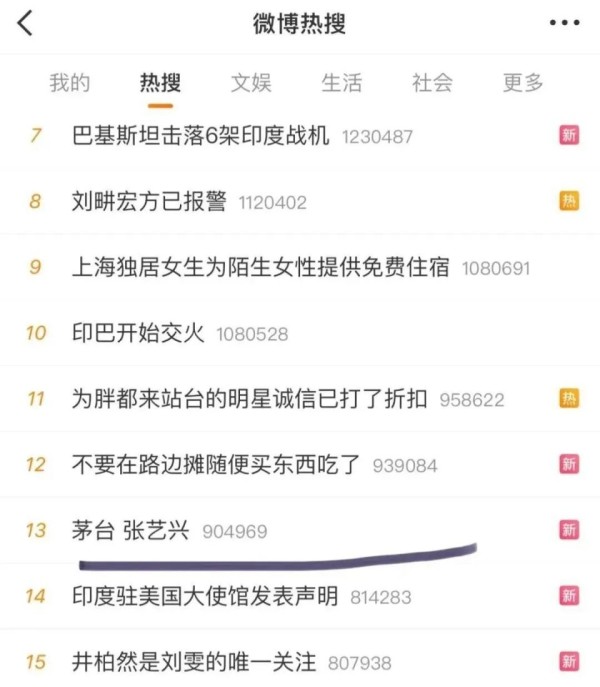Open topic 刘畊宏方已报警
The width and height of the screenshot is (600, 687).
tap(149, 202)
